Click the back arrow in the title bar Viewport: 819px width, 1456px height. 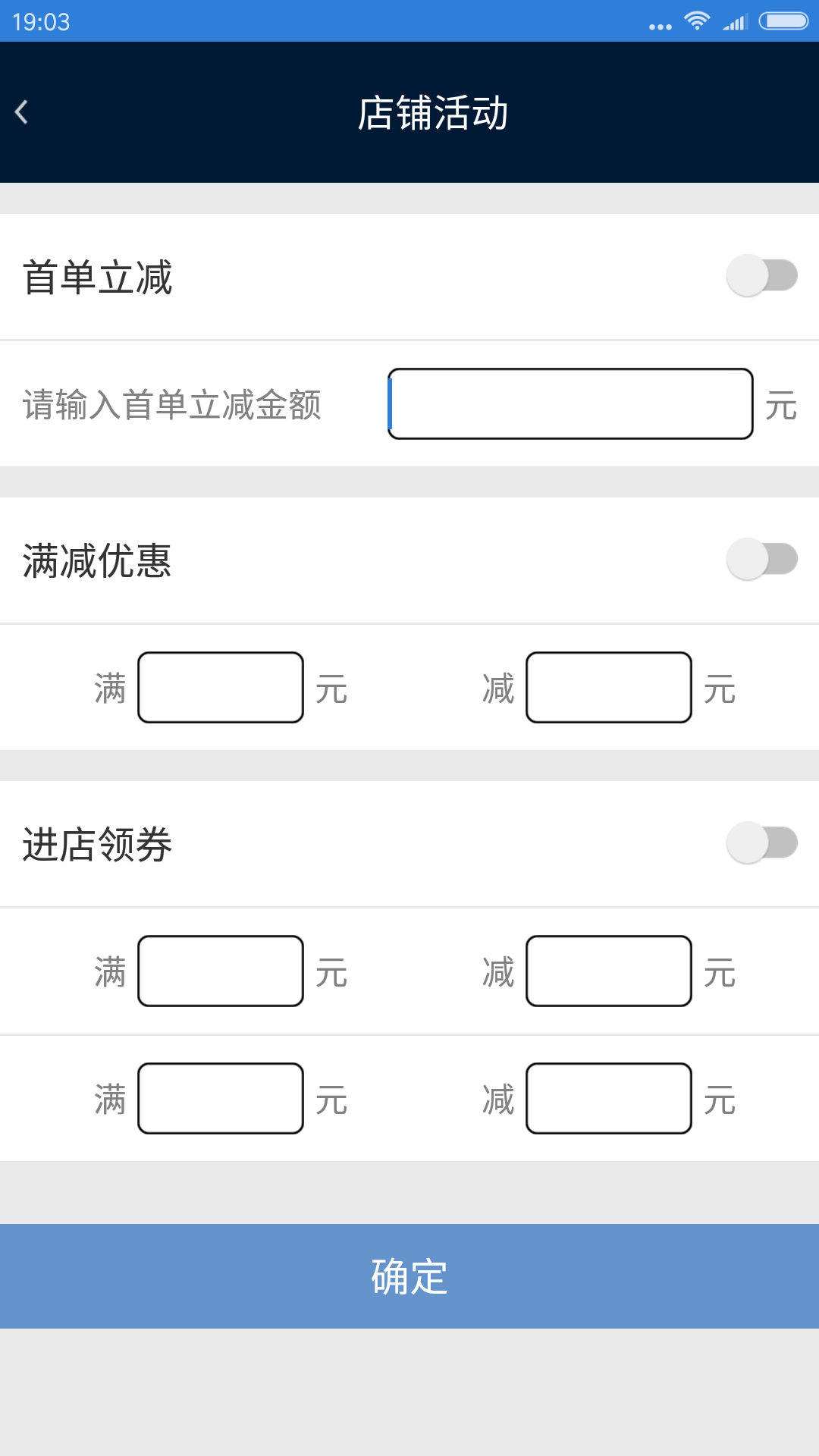coord(21,112)
